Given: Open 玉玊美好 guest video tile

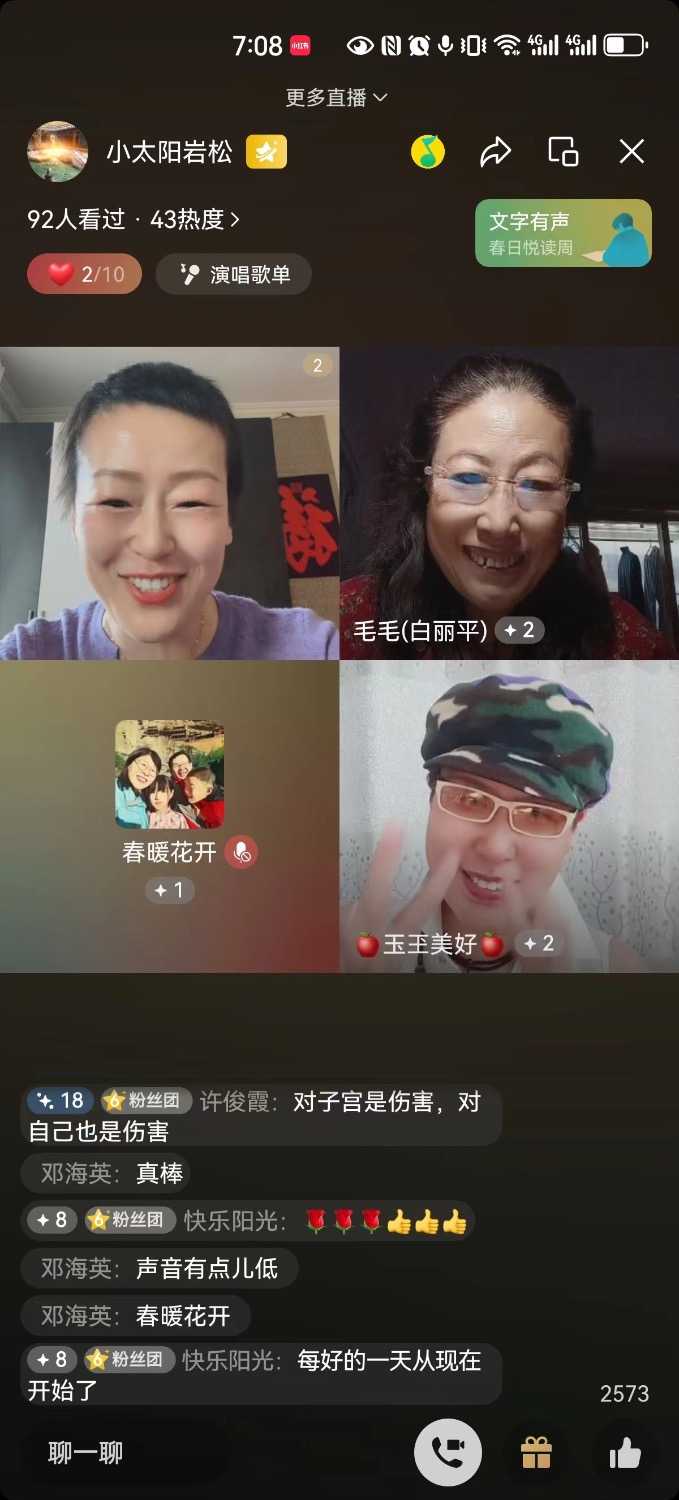Looking at the screenshot, I should [509, 816].
